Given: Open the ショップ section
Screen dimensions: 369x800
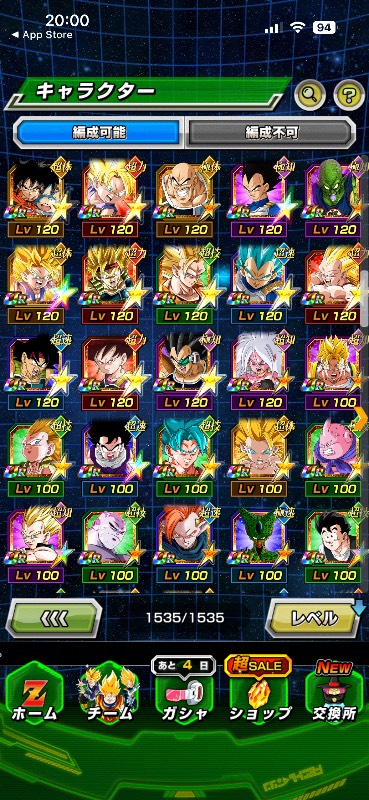Looking at the screenshot, I should [x=259, y=698].
